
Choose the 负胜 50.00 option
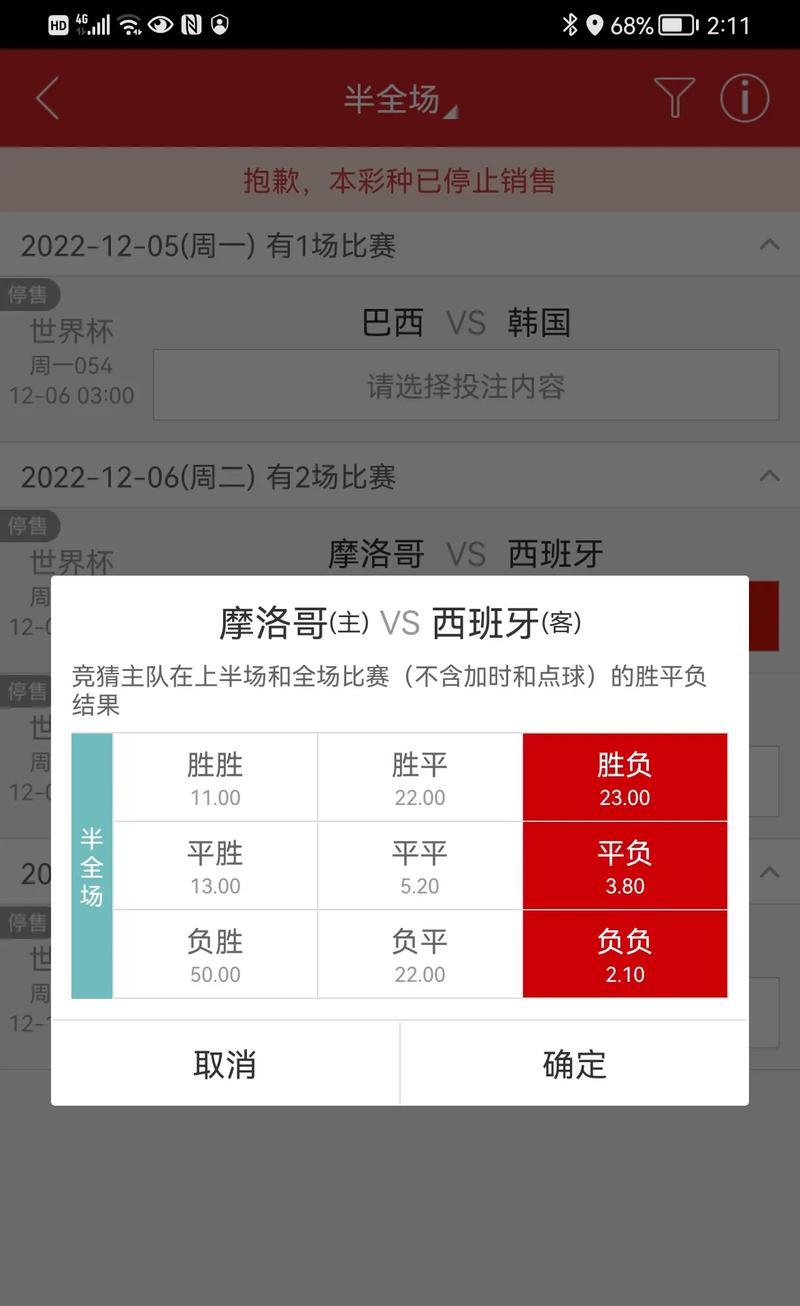tap(215, 954)
